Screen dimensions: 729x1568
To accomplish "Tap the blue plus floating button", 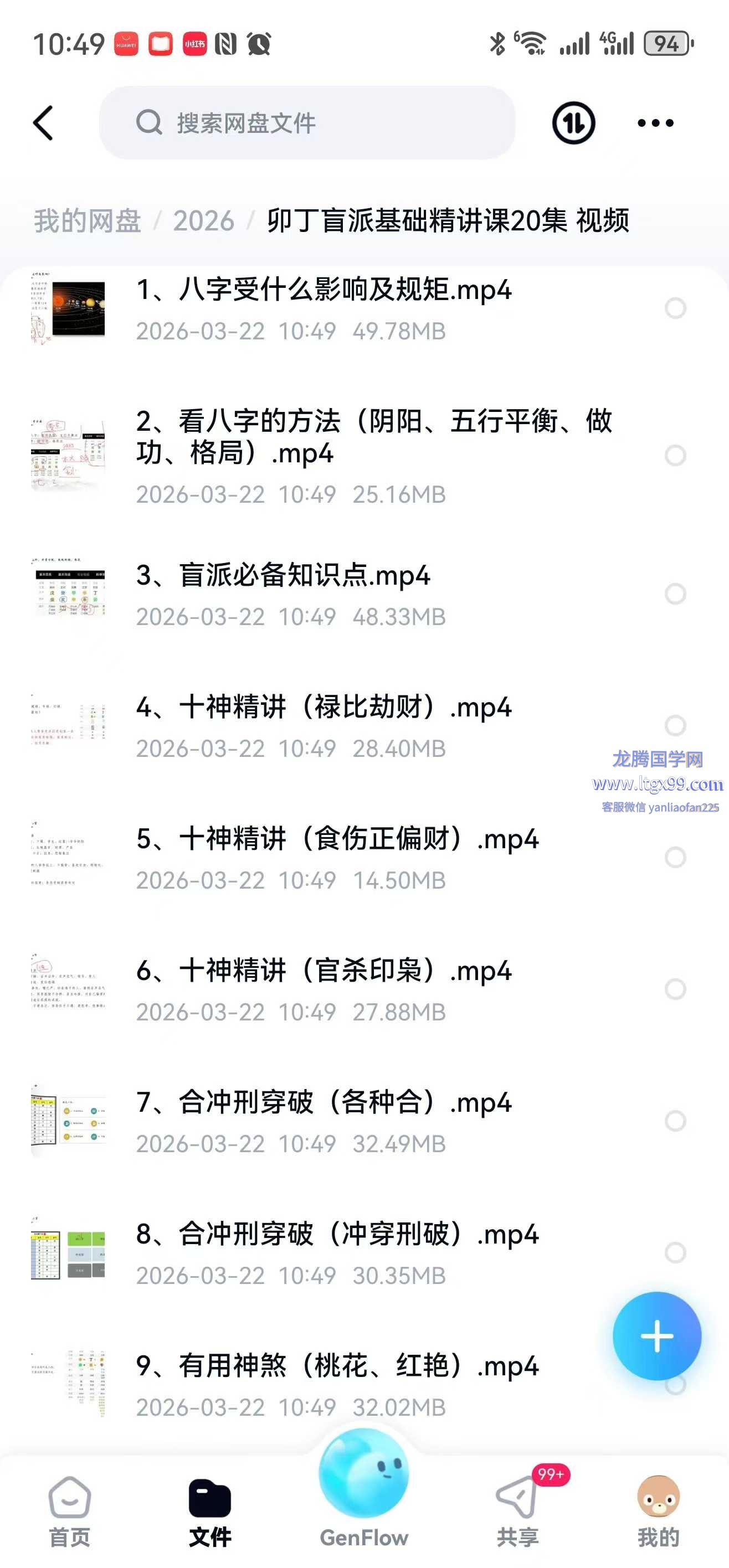I will point(656,1335).
